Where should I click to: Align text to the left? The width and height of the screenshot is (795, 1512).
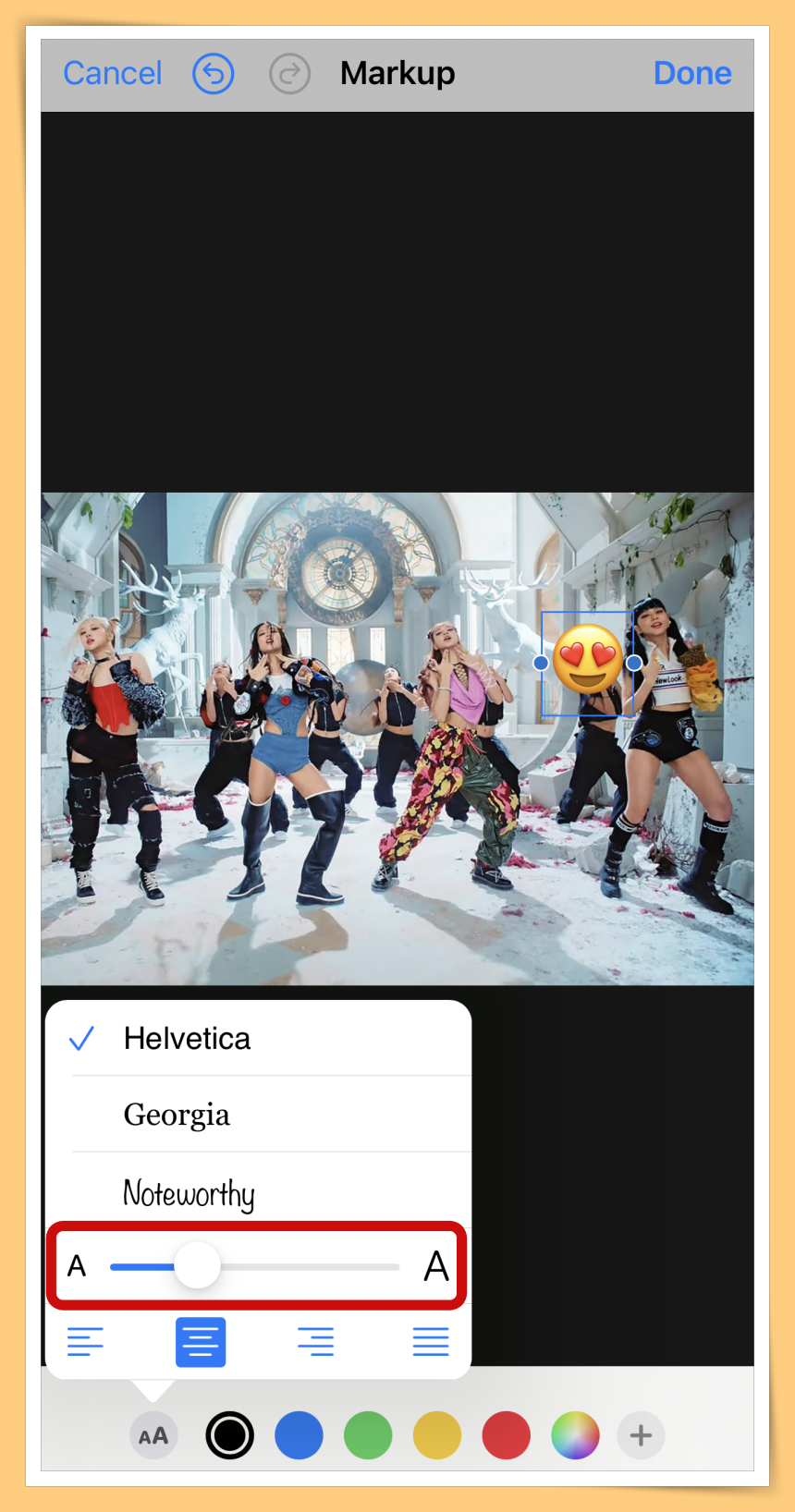[x=85, y=1342]
